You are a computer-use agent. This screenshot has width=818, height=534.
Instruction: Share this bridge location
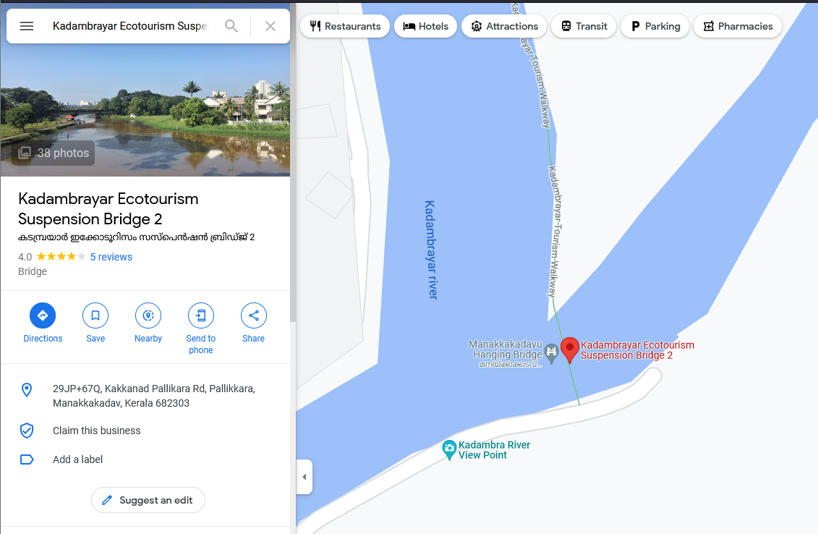point(254,316)
